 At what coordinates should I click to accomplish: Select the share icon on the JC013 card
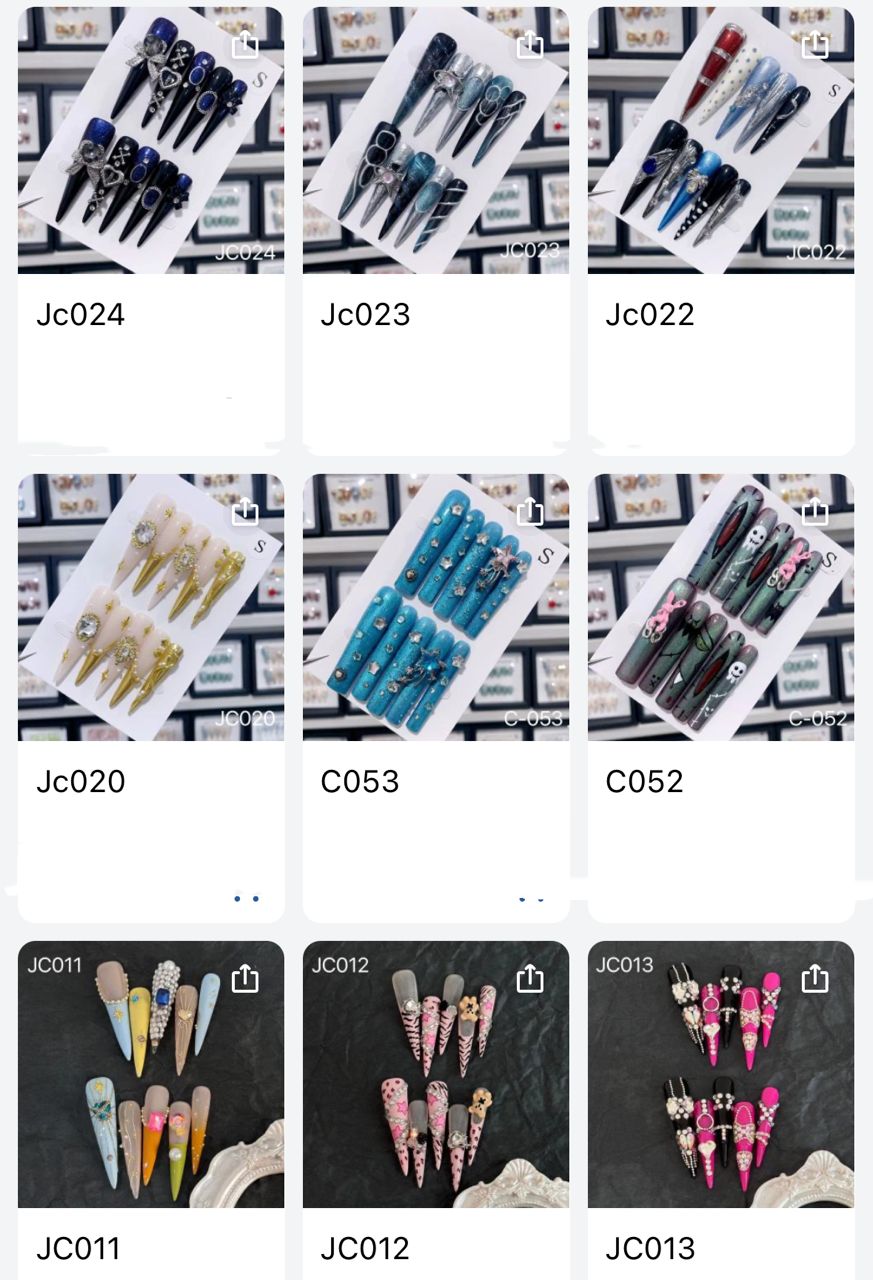814,980
